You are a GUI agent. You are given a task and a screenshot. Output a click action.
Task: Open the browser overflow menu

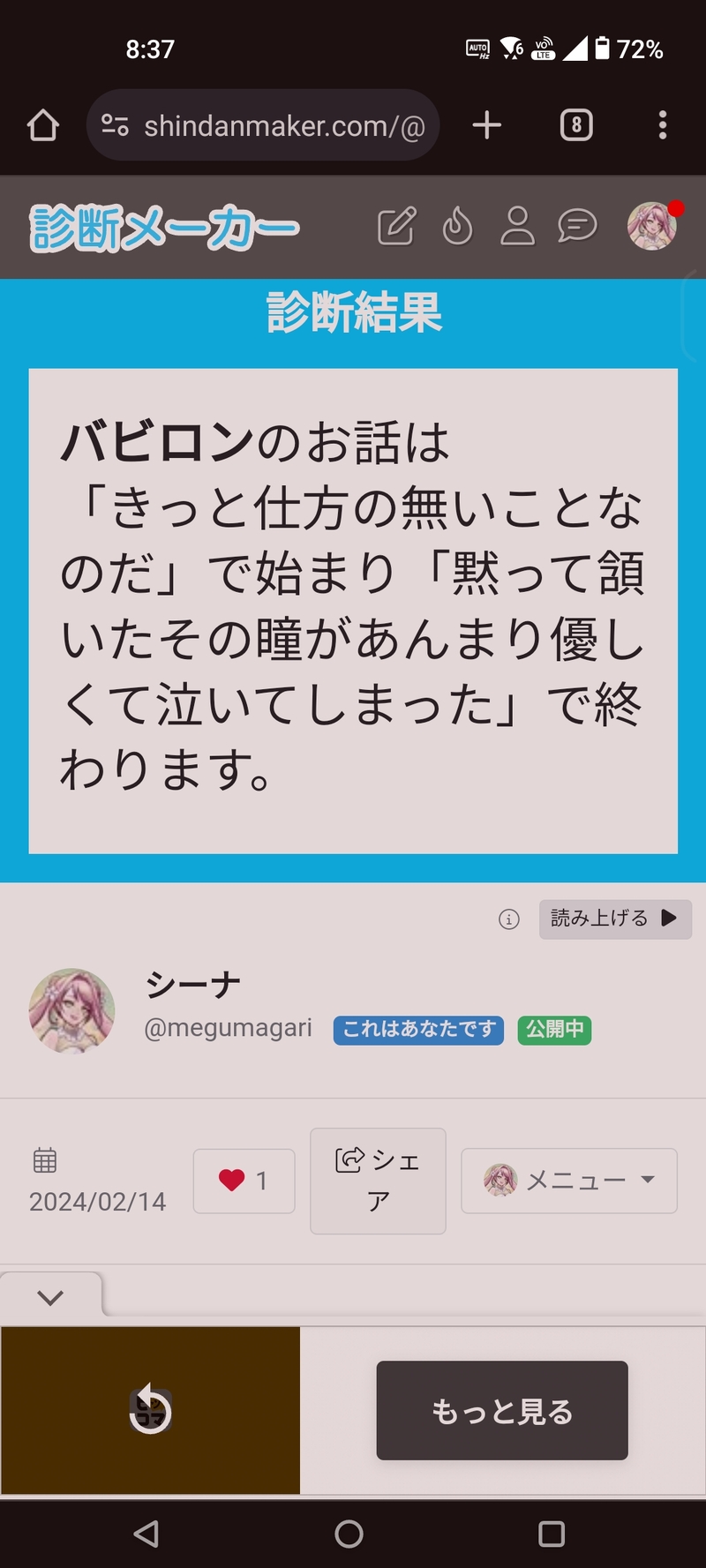tap(662, 125)
